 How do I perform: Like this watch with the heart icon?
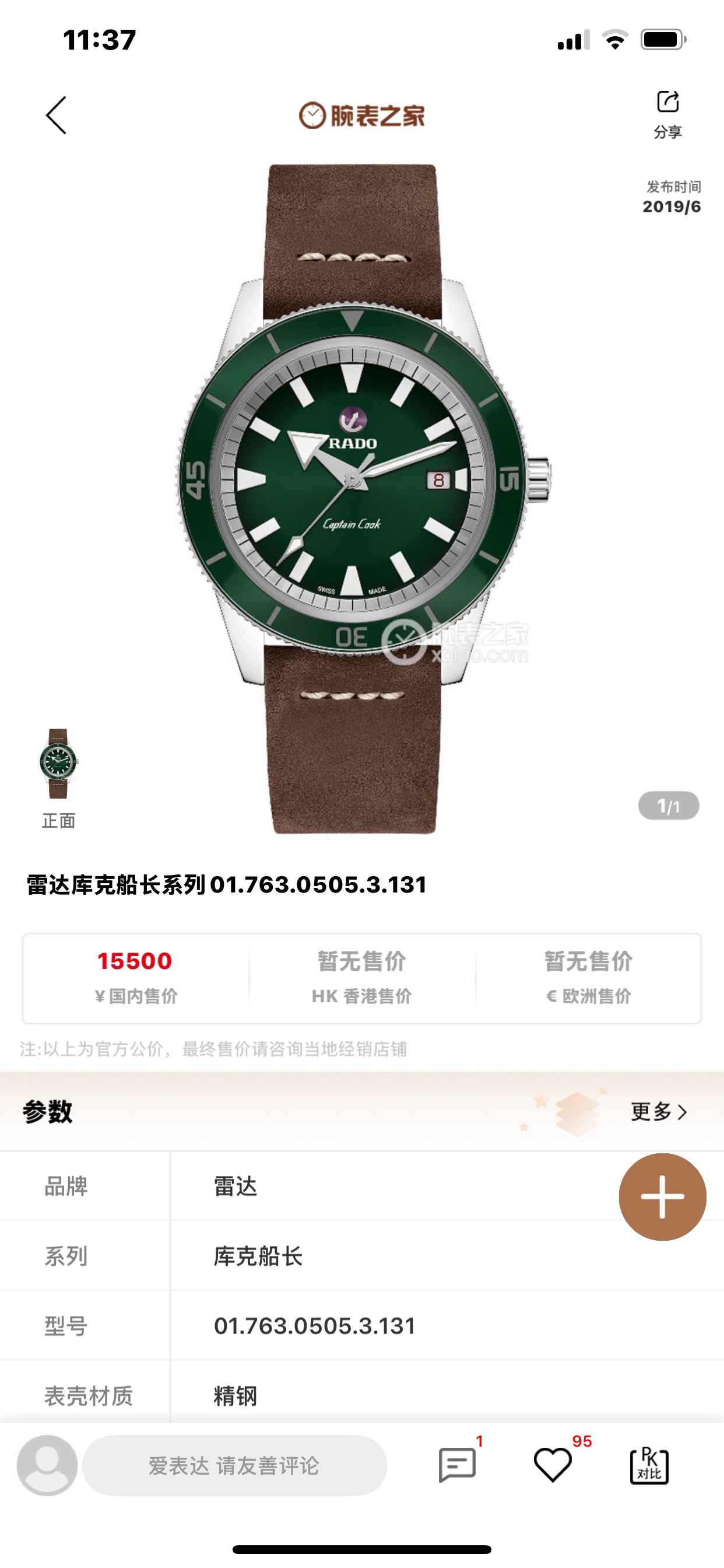[x=553, y=1465]
